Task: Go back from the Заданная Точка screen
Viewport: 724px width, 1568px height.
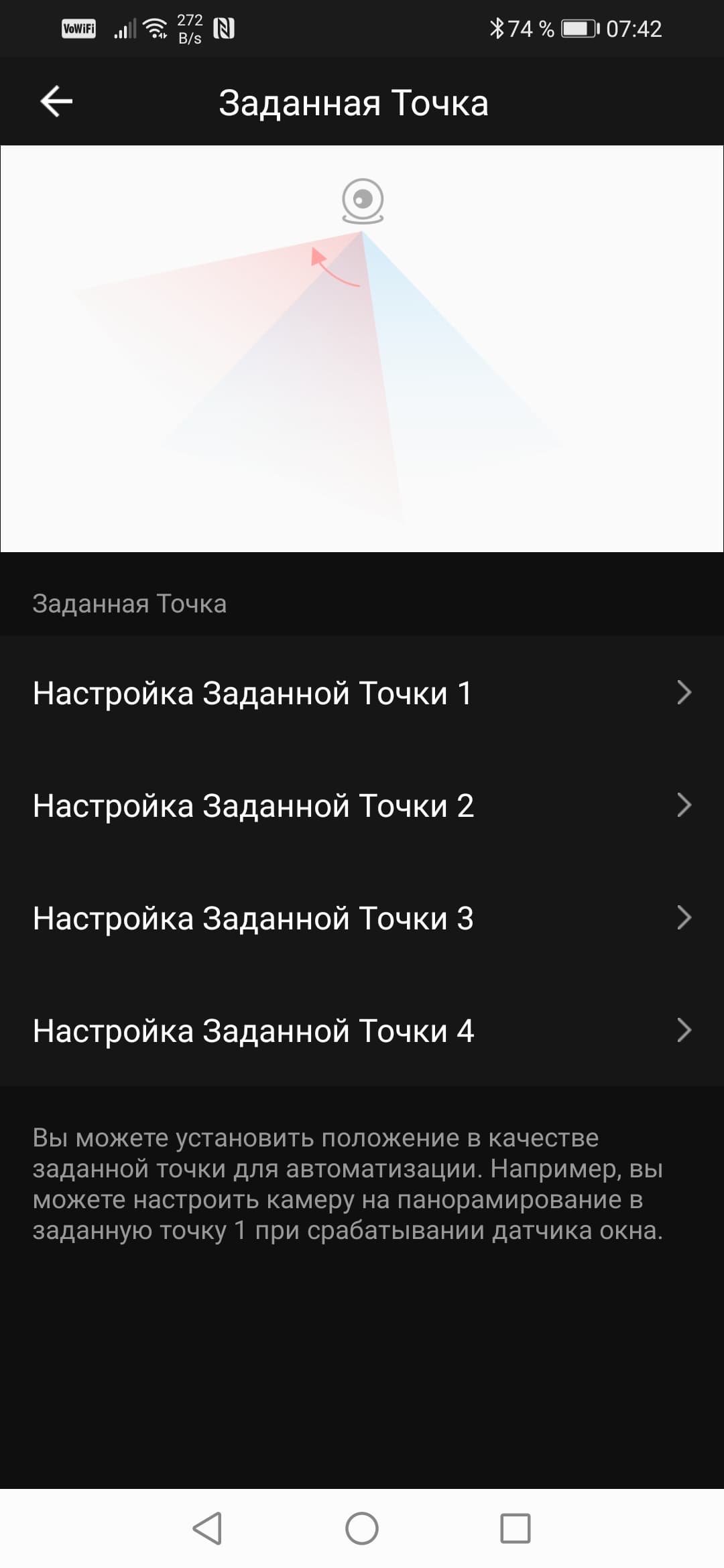Action: 56,102
